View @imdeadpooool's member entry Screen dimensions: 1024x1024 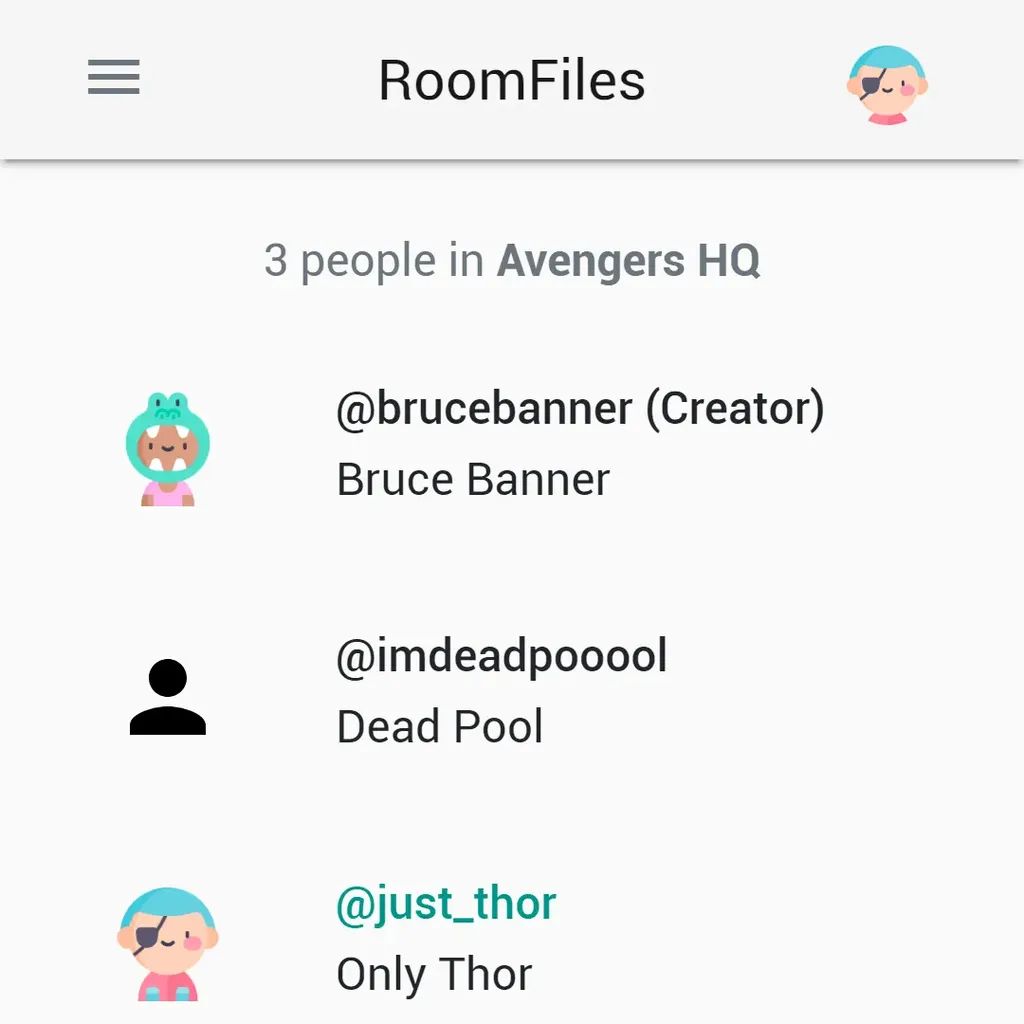pyautogui.click(x=501, y=692)
